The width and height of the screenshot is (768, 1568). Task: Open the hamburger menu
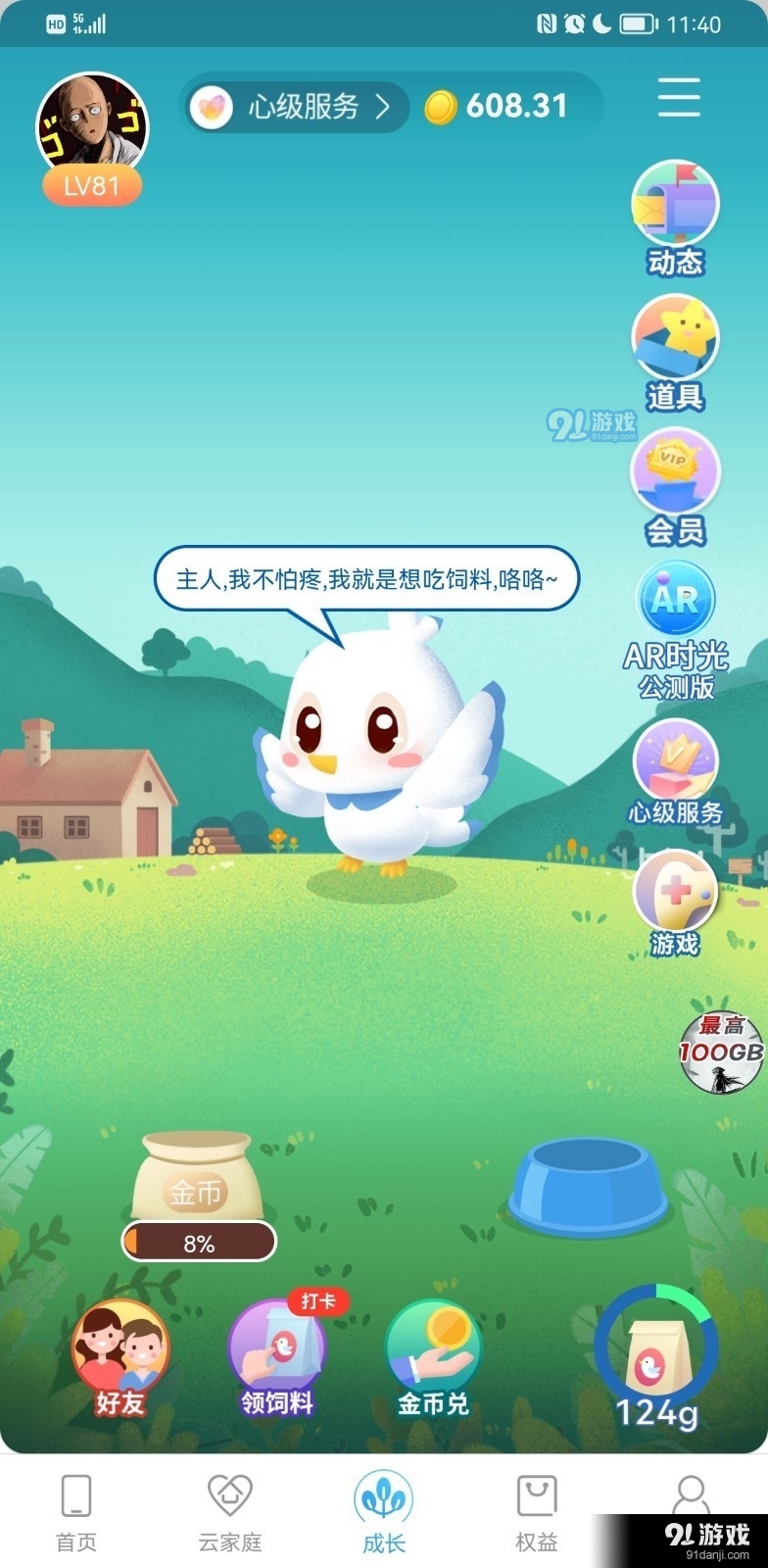point(678,98)
